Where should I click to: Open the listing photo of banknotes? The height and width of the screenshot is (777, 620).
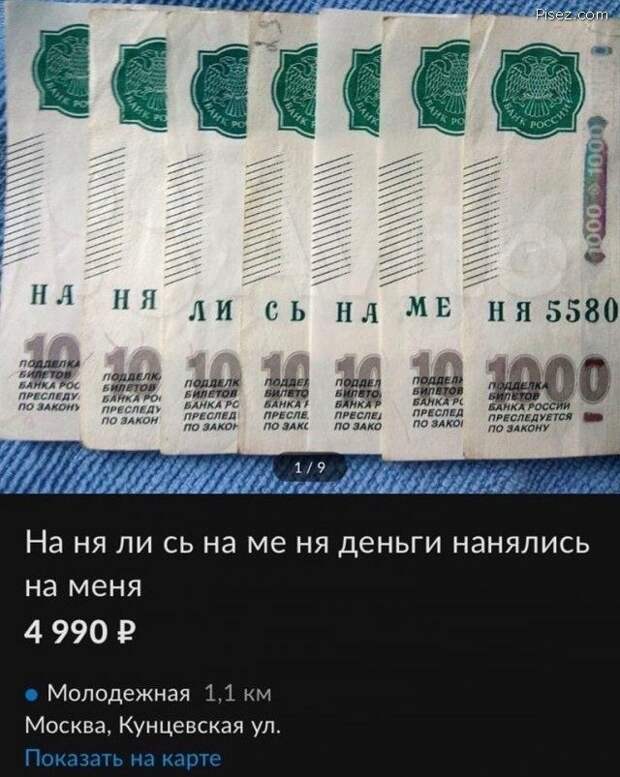(310, 240)
